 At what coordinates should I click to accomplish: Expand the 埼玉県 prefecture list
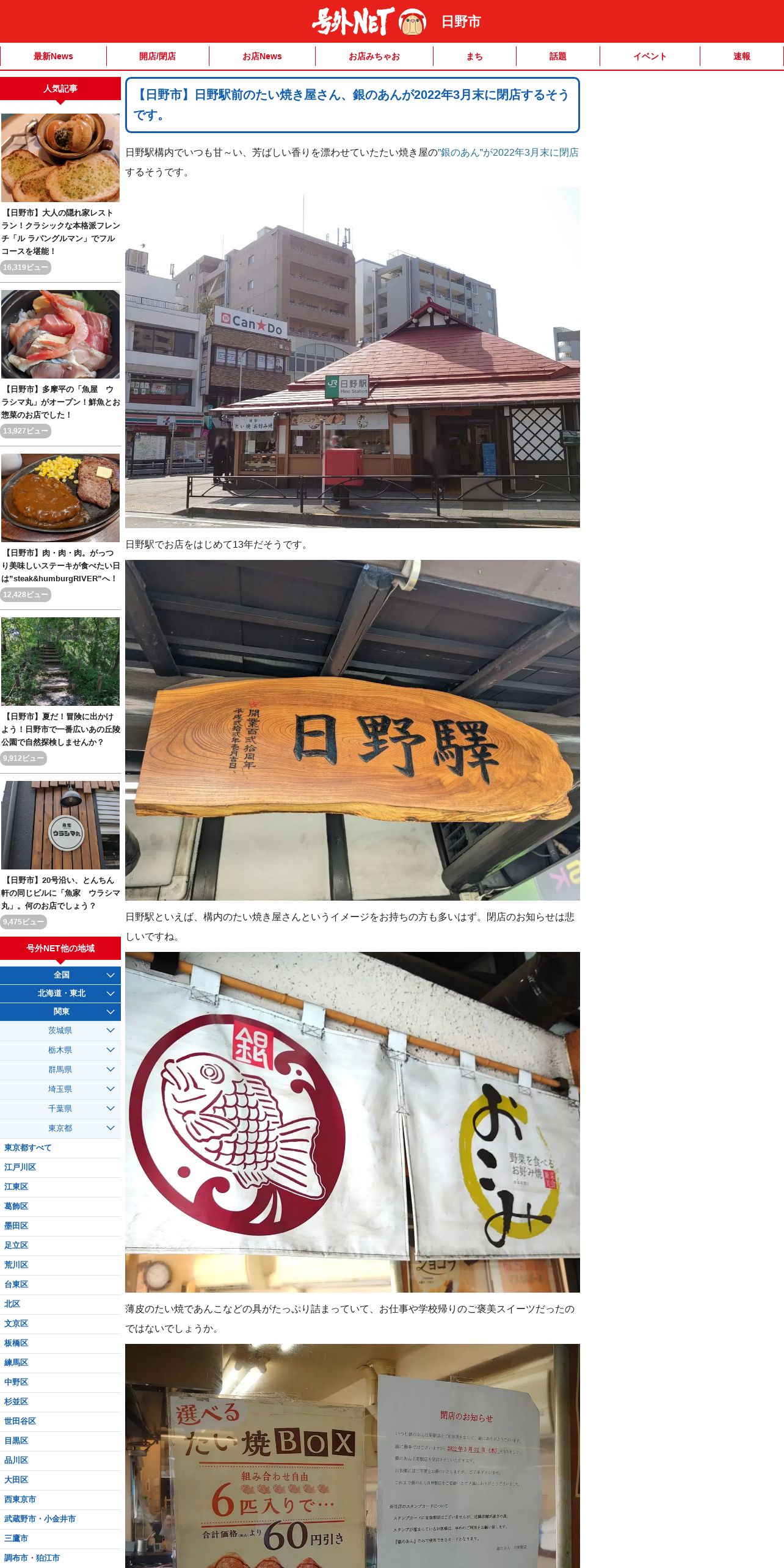(x=60, y=1089)
